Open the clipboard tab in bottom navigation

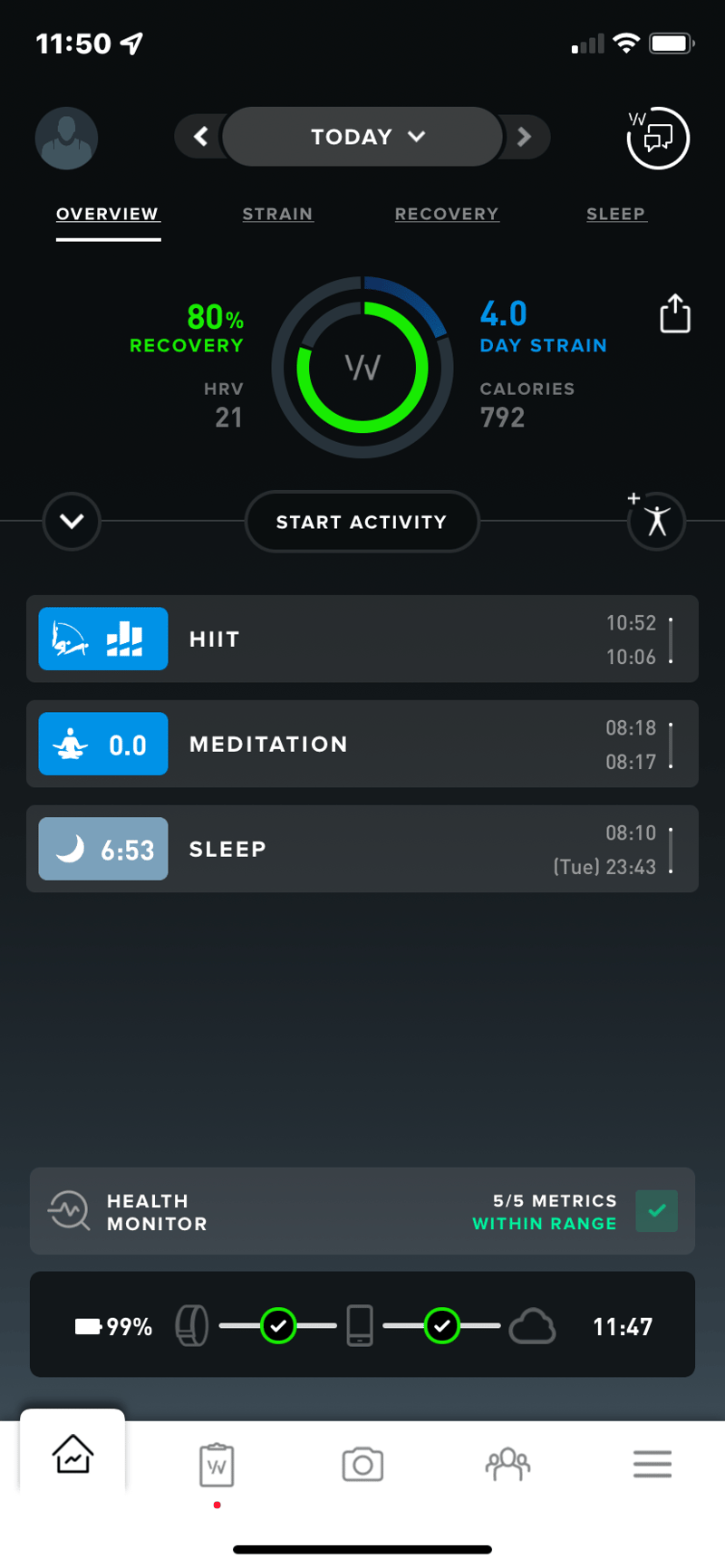217,1464
